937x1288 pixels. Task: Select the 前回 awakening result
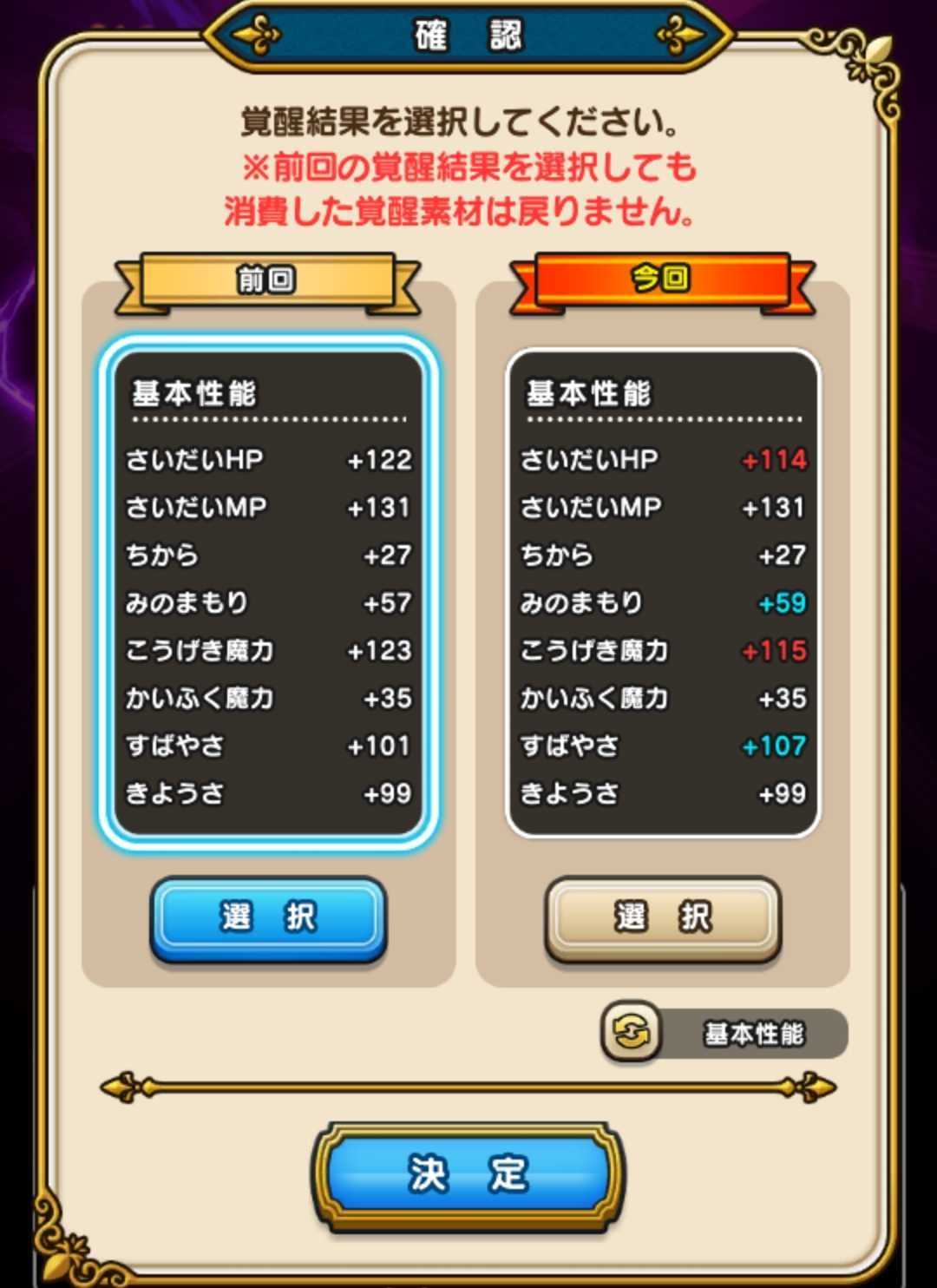click(x=268, y=918)
